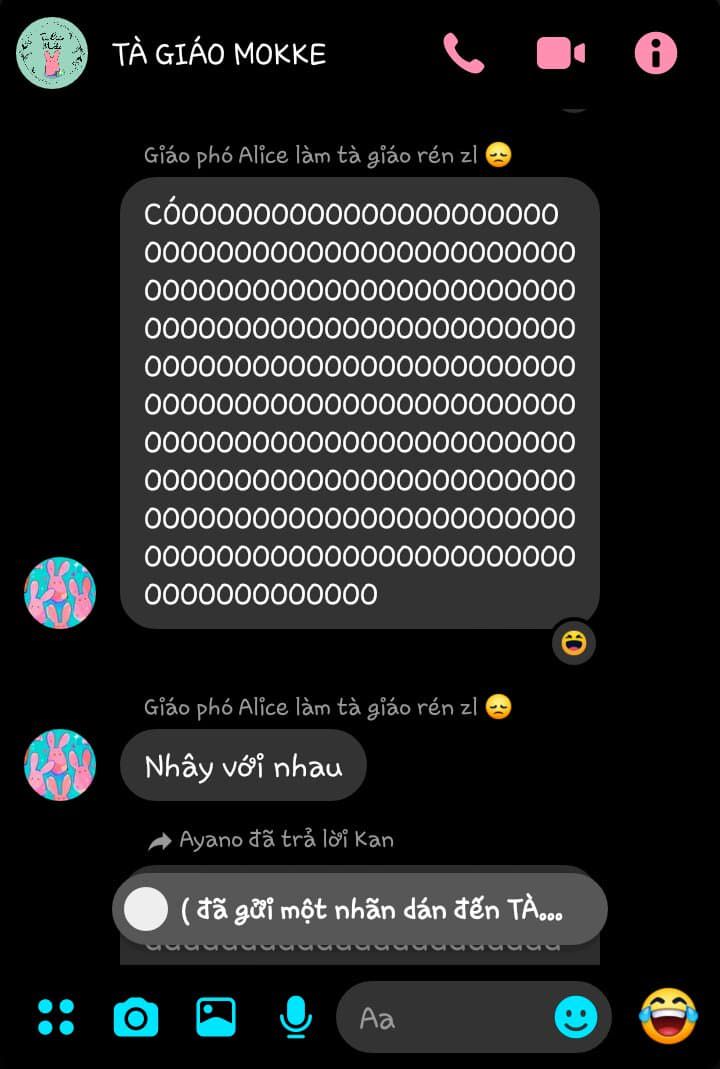Send the laughing emoji quick reaction

[668, 1016]
